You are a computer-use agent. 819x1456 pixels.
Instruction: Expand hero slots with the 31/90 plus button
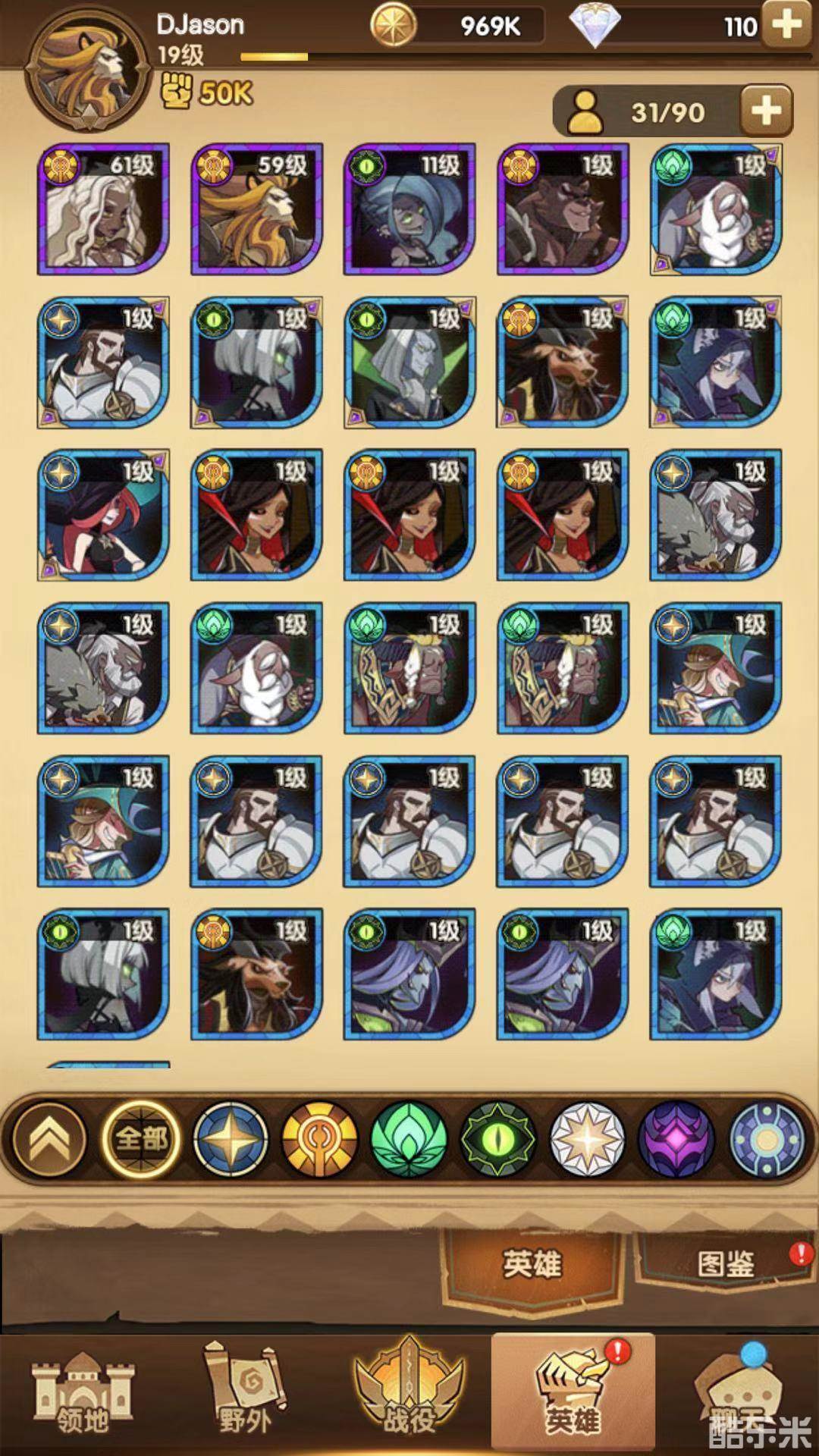[x=766, y=112]
